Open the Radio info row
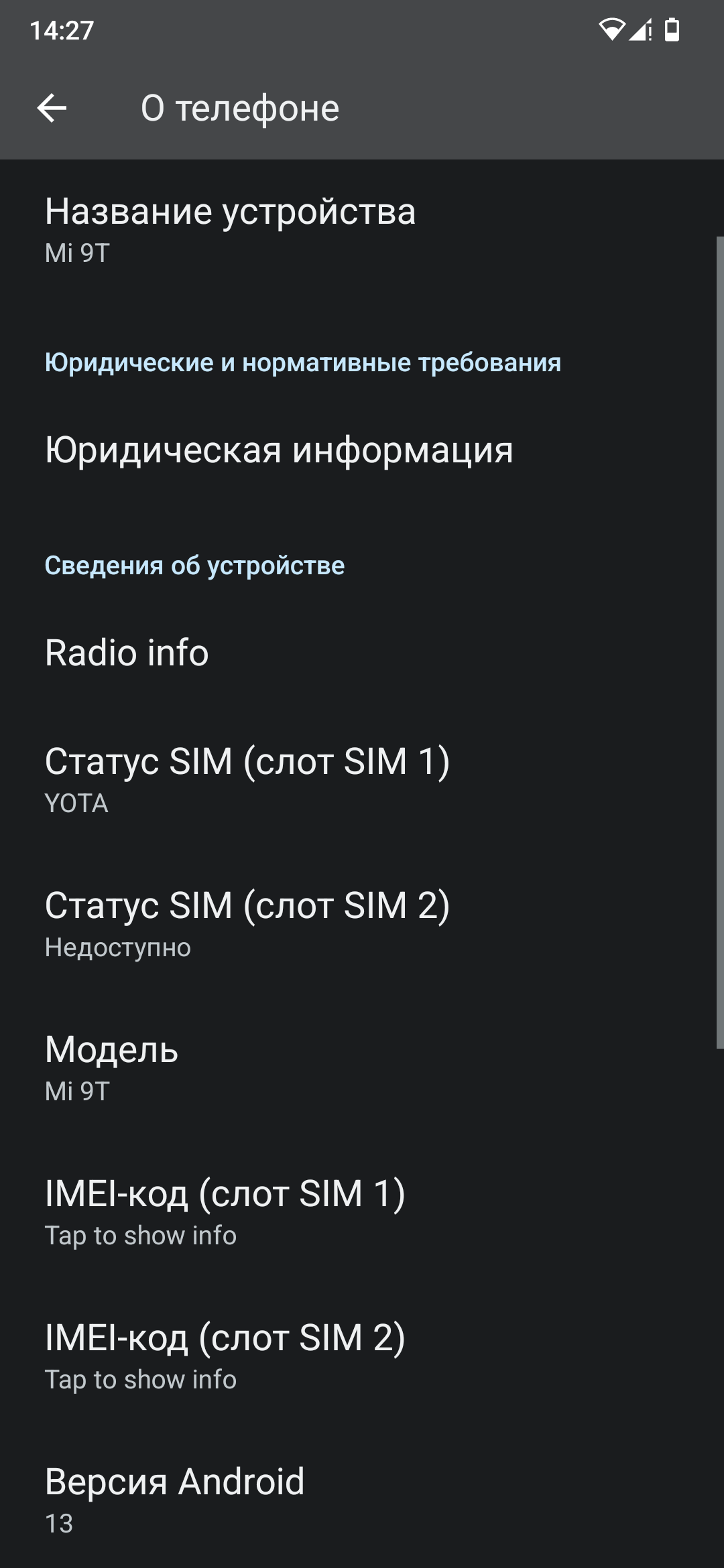 coord(362,653)
